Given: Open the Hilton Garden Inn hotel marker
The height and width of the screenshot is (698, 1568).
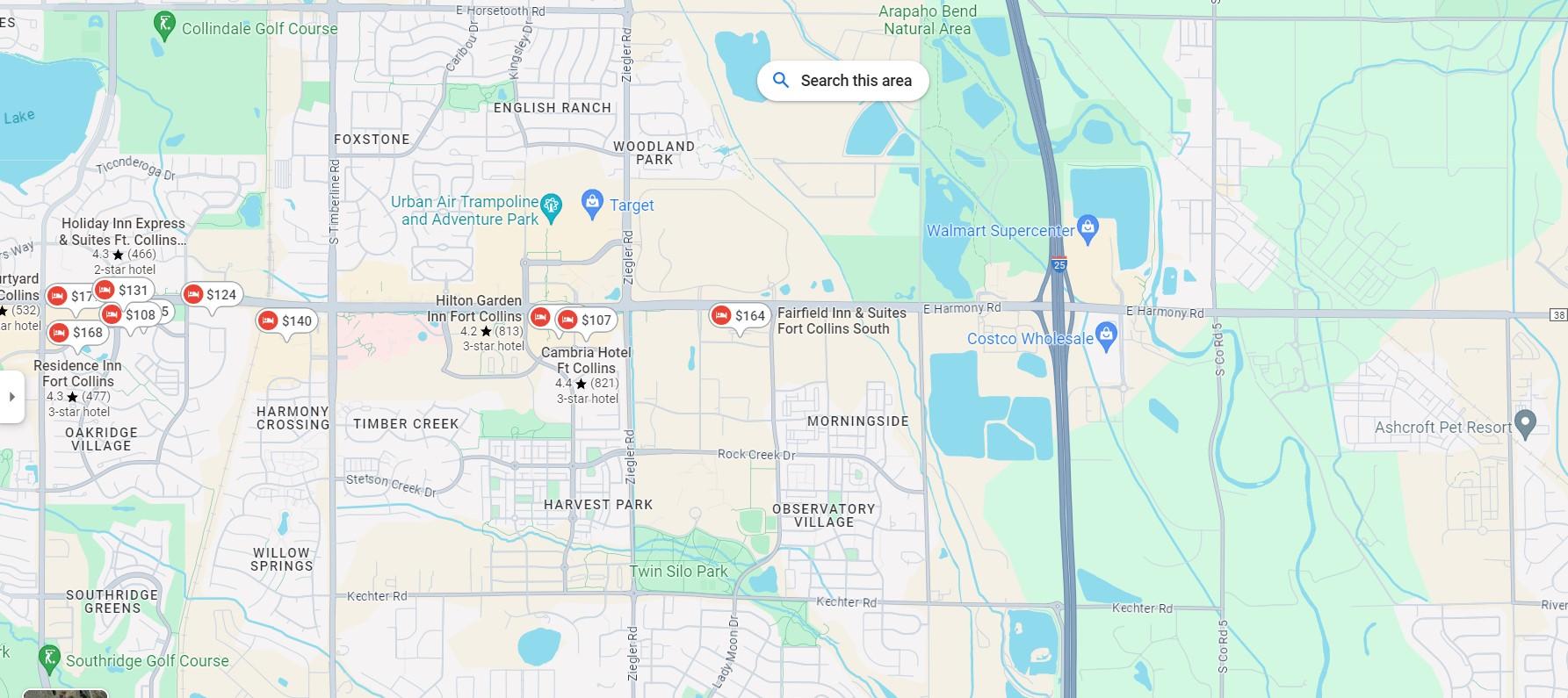Looking at the screenshot, I should click(540, 317).
